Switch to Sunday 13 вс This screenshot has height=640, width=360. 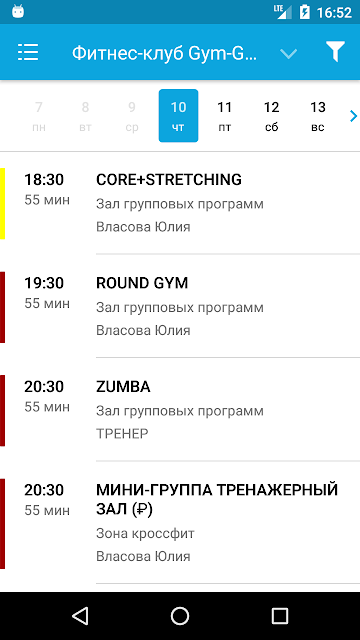coord(318,116)
